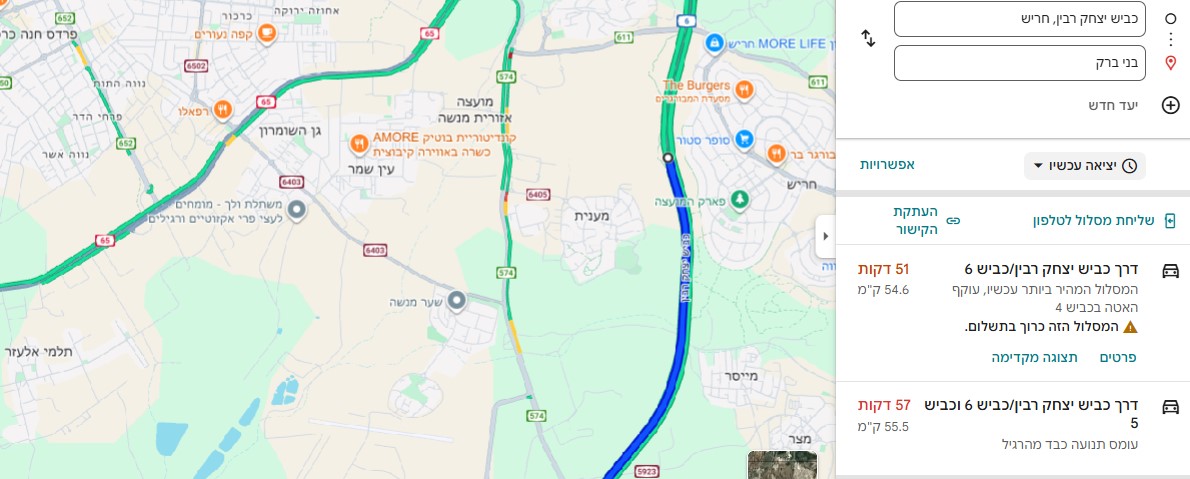Open the סופר סטור shop pin
Viewport: 1190px width, 479px height.
coord(744,138)
